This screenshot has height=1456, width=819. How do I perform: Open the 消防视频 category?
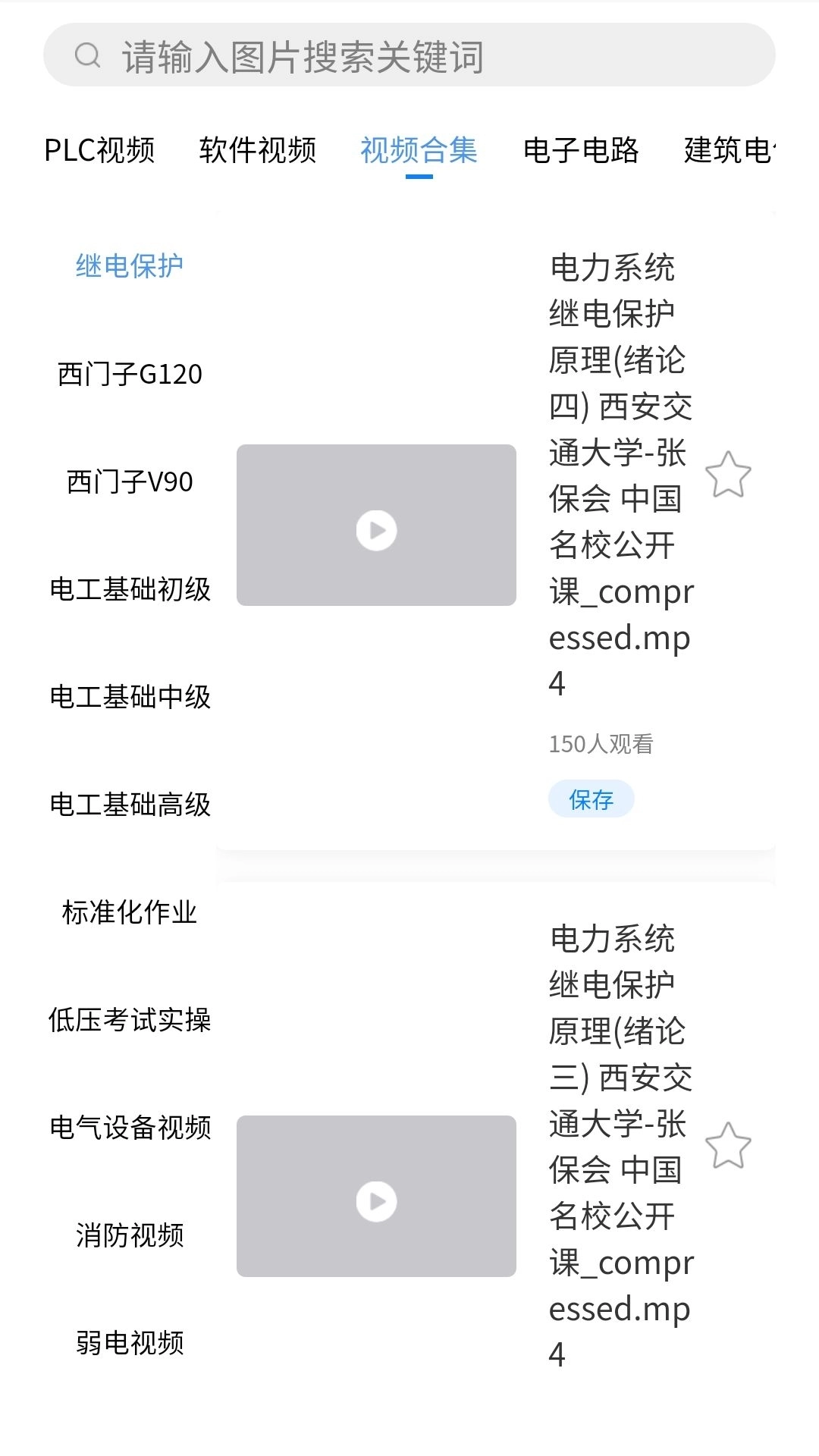click(x=129, y=1236)
